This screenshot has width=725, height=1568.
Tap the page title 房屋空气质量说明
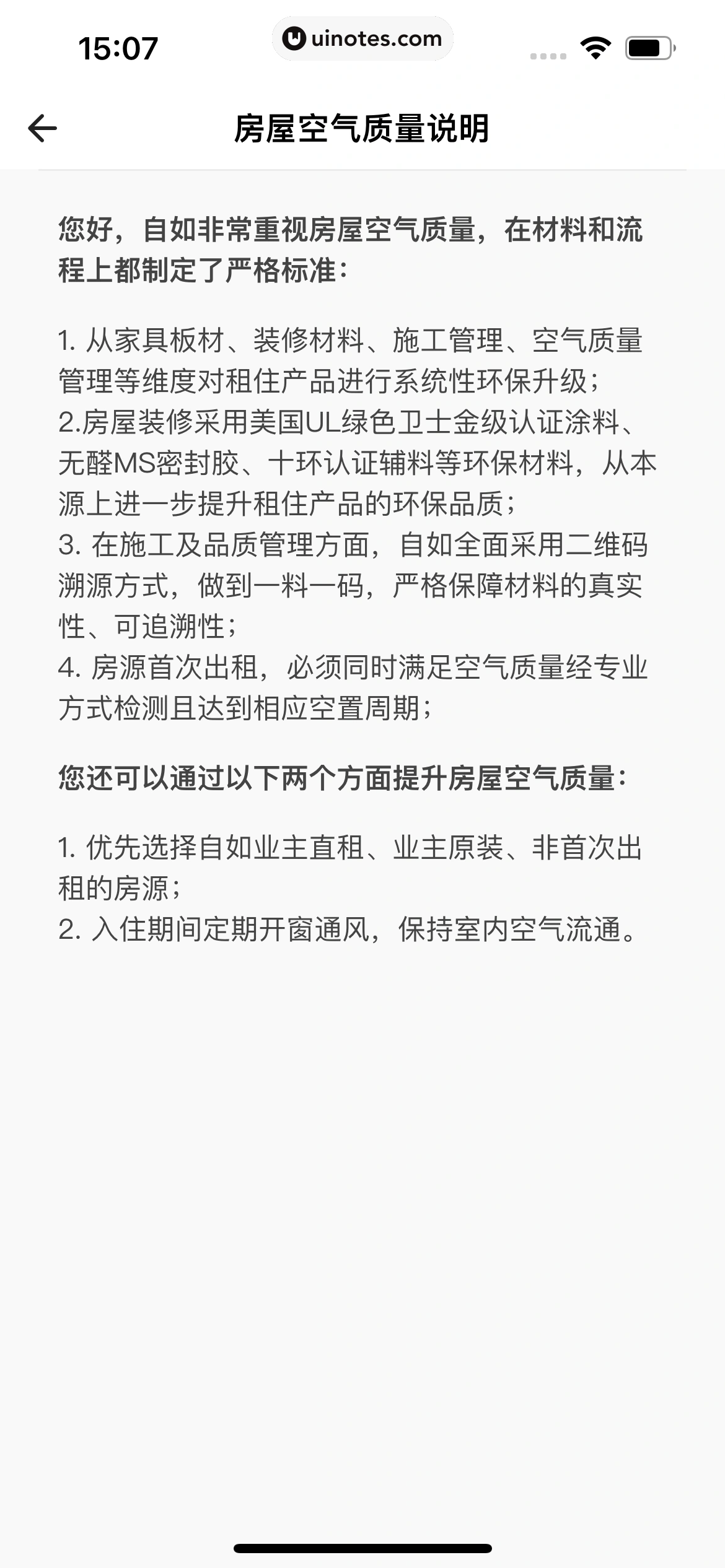tap(362, 128)
